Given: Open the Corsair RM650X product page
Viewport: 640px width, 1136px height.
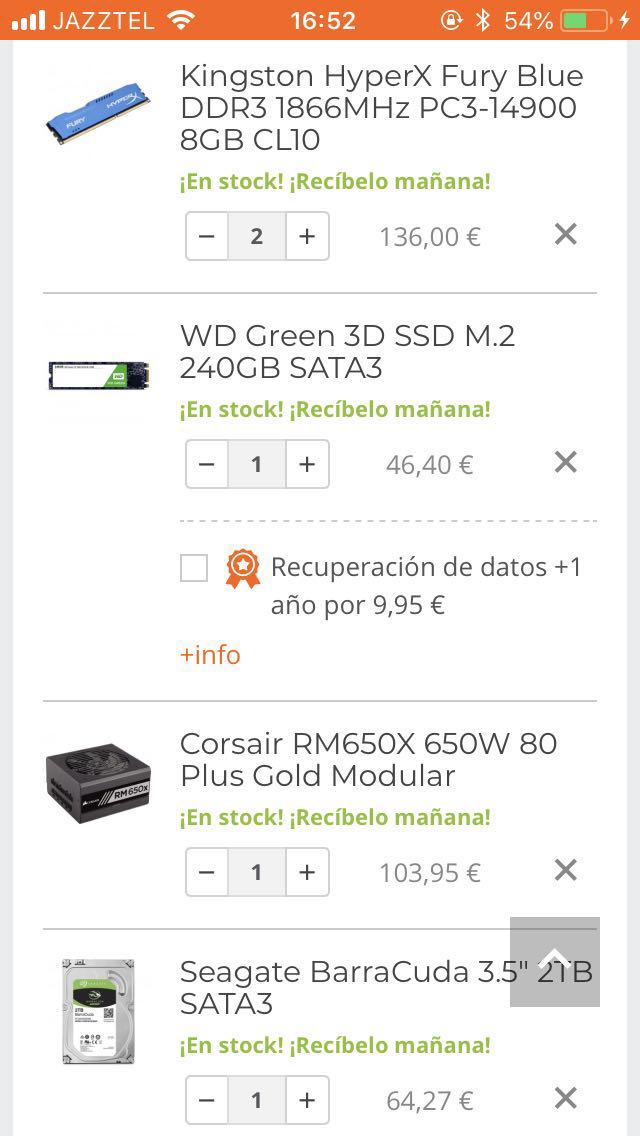Looking at the screenshot, I should 368,759.
